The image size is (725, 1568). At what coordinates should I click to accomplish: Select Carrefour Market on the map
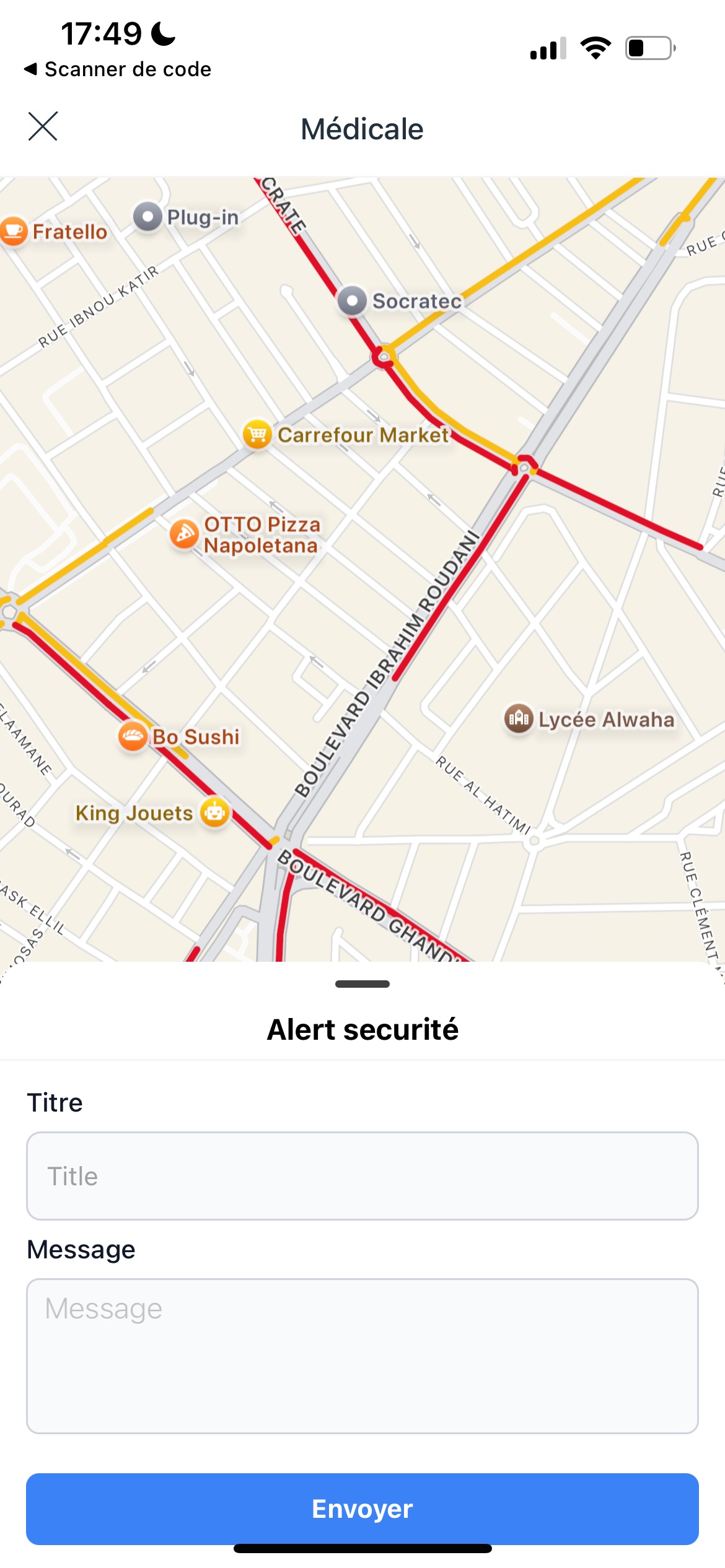click(257, 435)
